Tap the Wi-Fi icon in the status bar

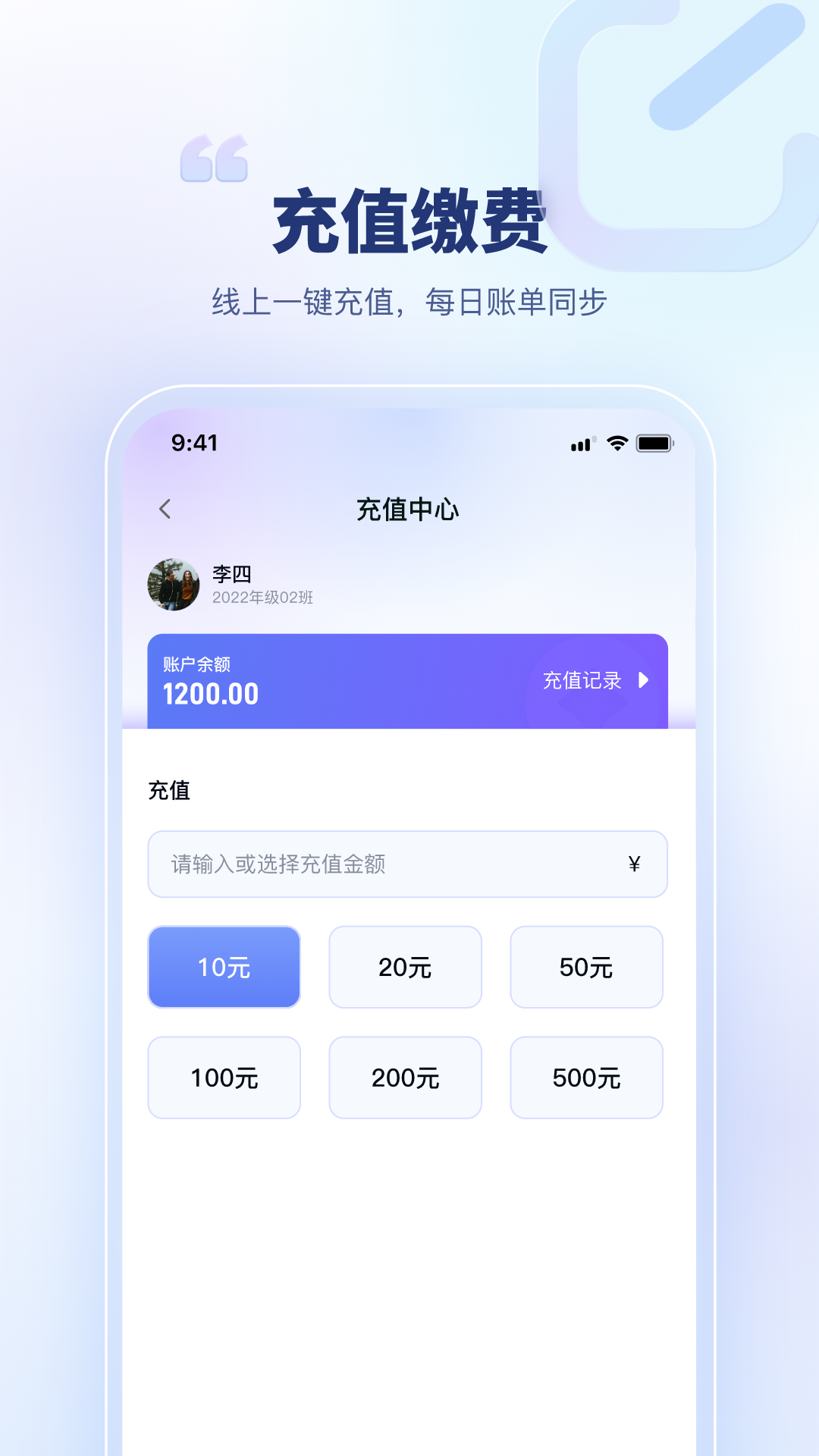617,444
